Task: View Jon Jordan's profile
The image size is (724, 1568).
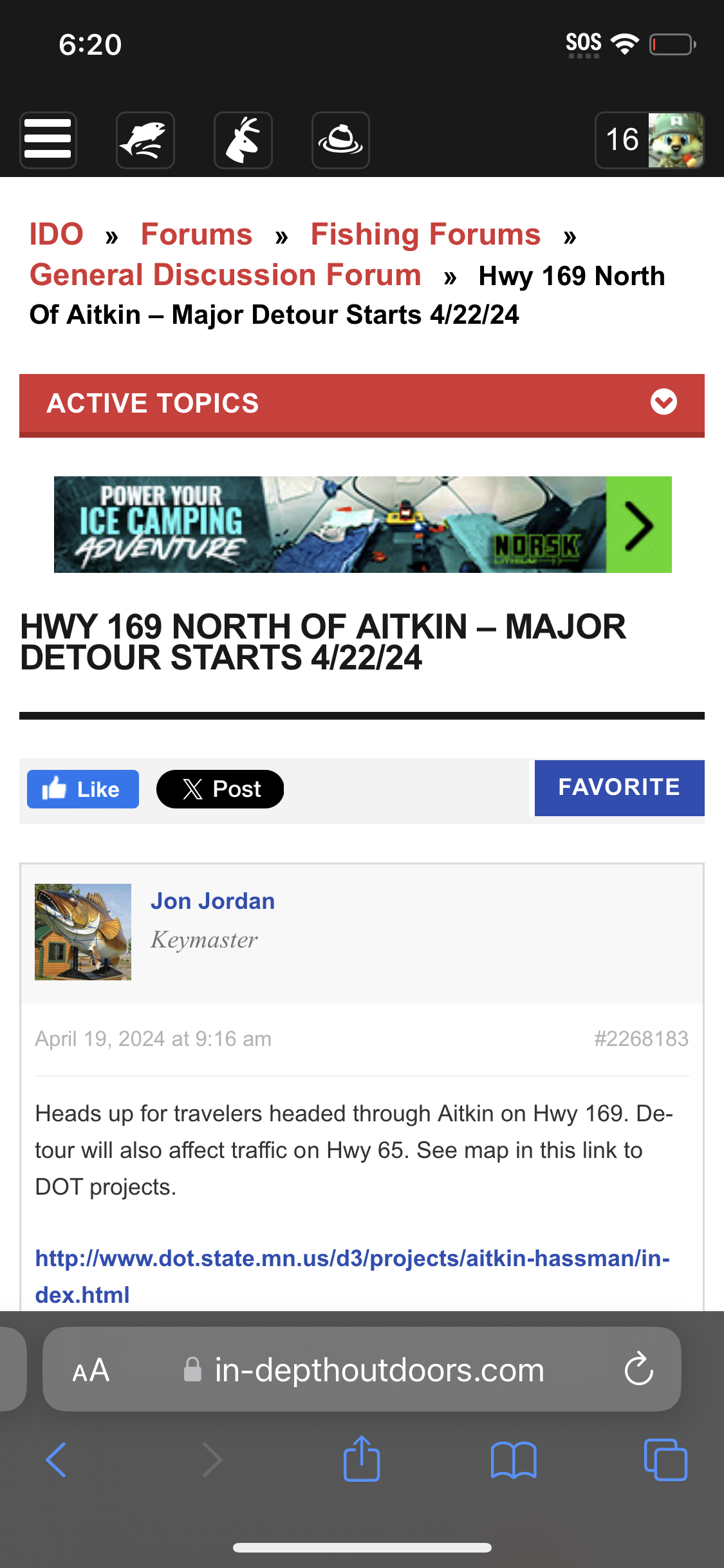Action: [212, 901]
